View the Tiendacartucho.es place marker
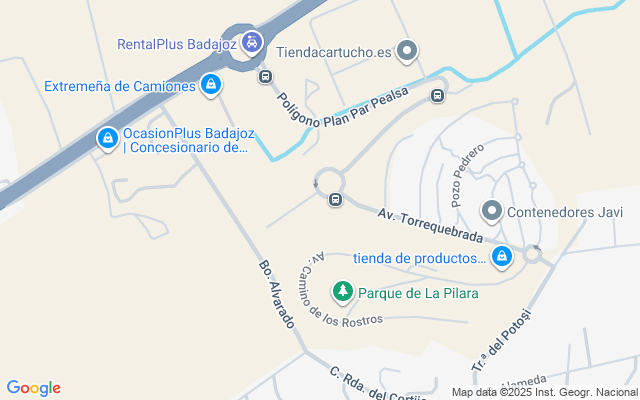Image resolution: width=640 pixels, height=400 pixels. [406, 50]
